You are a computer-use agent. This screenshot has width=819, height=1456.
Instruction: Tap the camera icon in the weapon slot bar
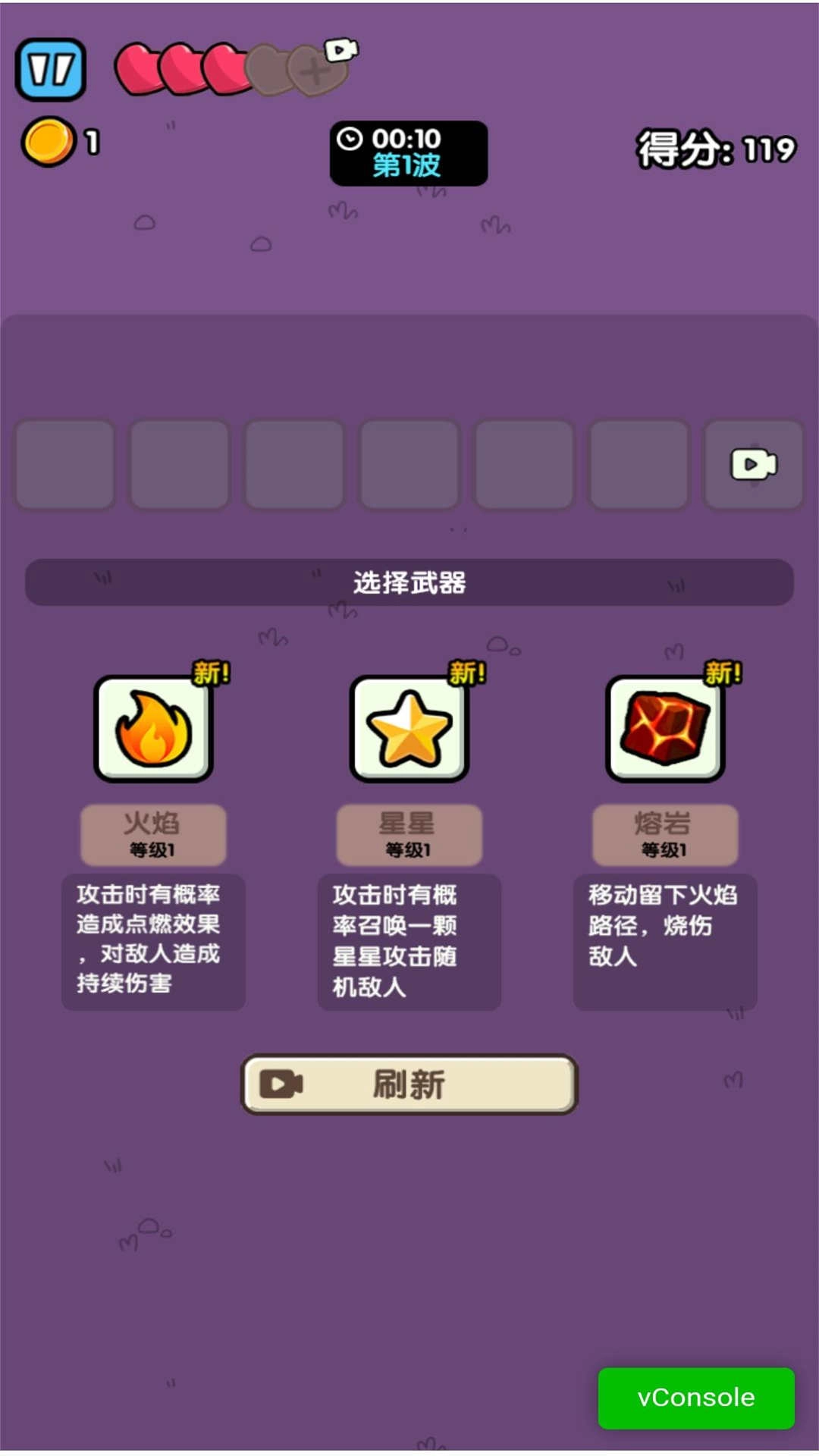click(x=752, y=463)
